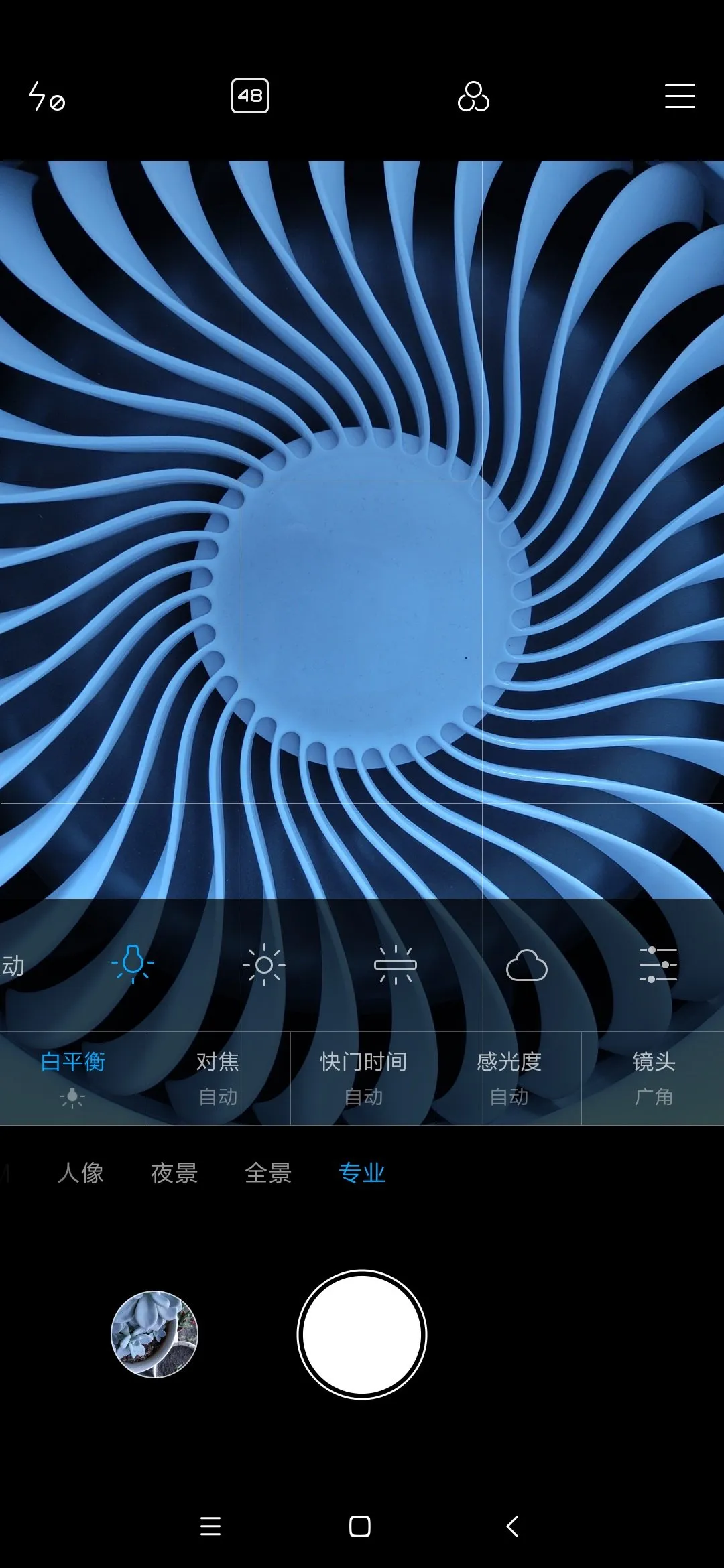Screen dimensions: 724x1568
Task: Select cloudy white balance preset
Action: [x=527, y=965]
